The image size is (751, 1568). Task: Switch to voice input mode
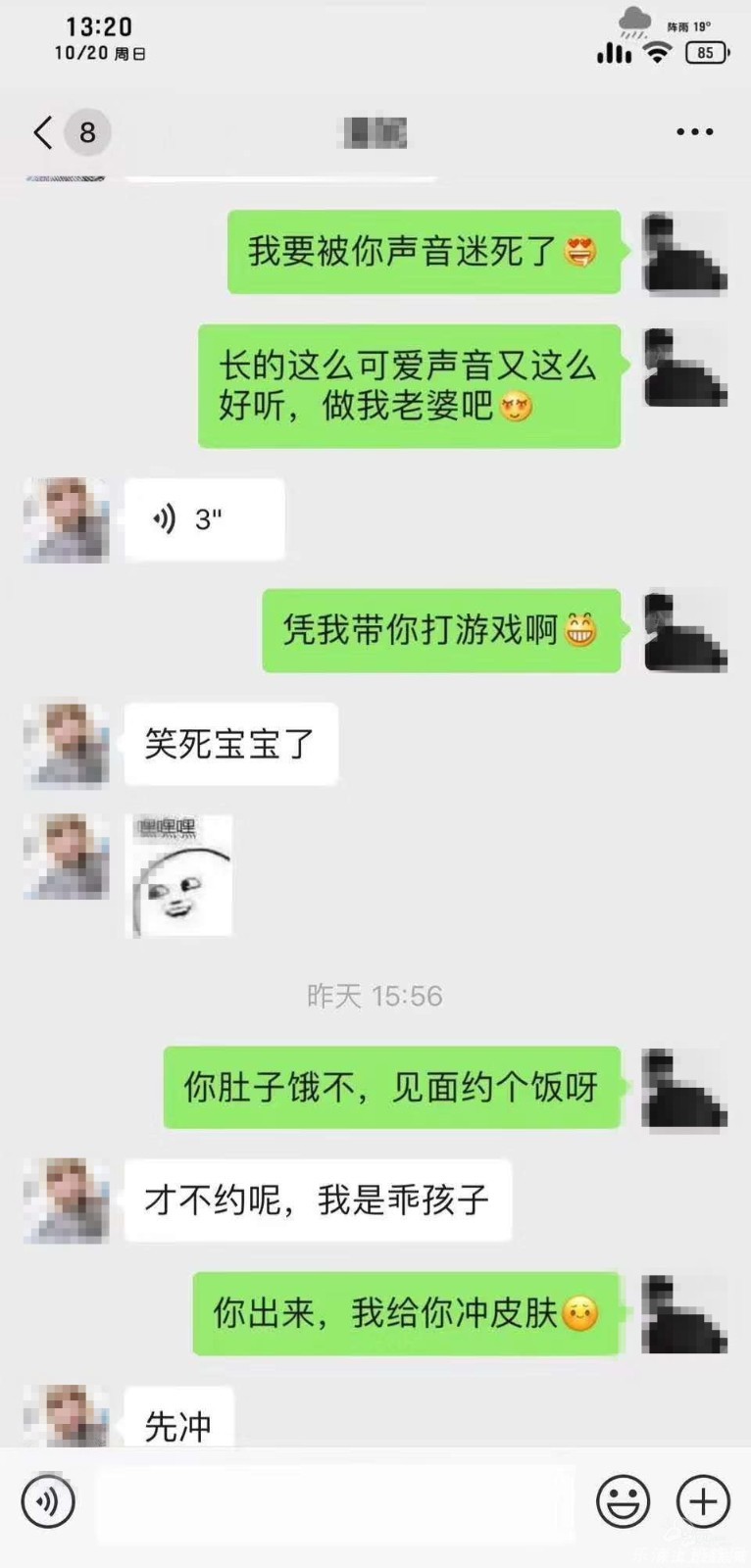pos(48,1501)
